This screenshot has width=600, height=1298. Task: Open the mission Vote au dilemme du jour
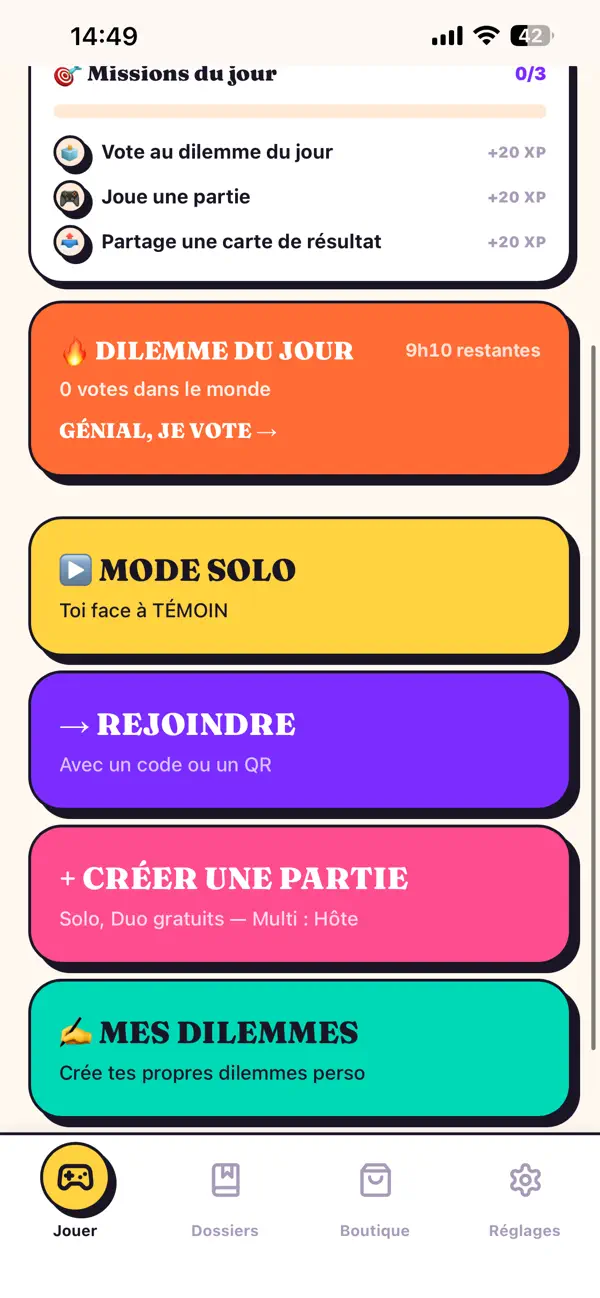coord(300,153)
